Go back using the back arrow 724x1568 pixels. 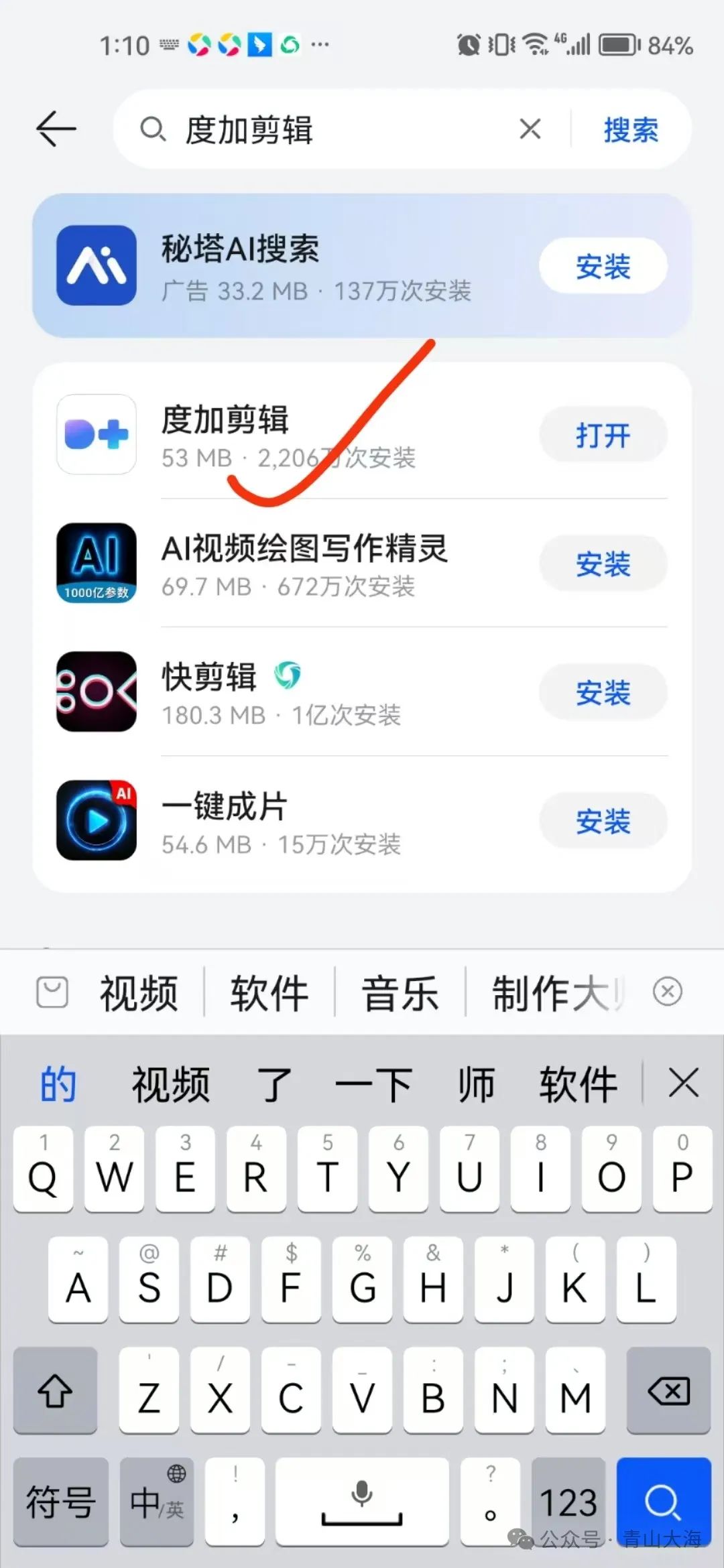56,129
